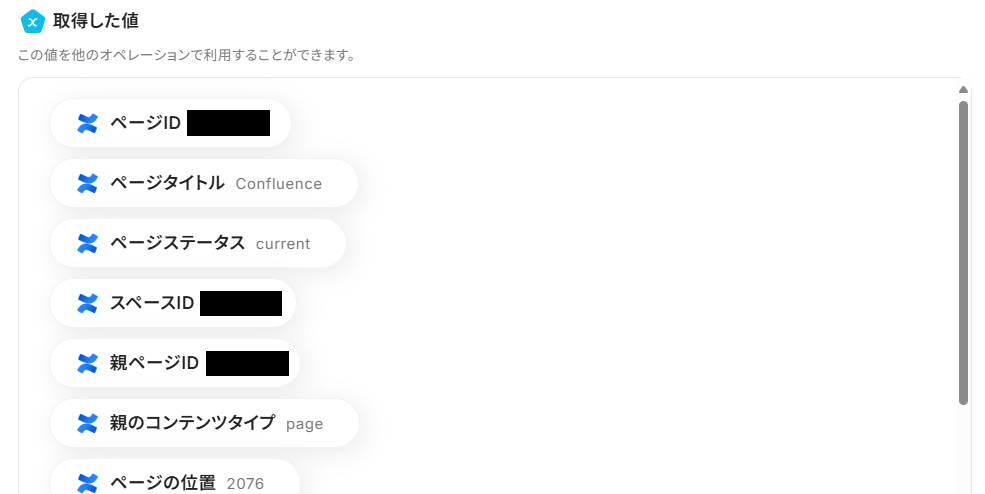This screenshot has height=494, width=985.
Task: Pick the 親のコンテンツタイプ page chip
Action: click(203, 423)
